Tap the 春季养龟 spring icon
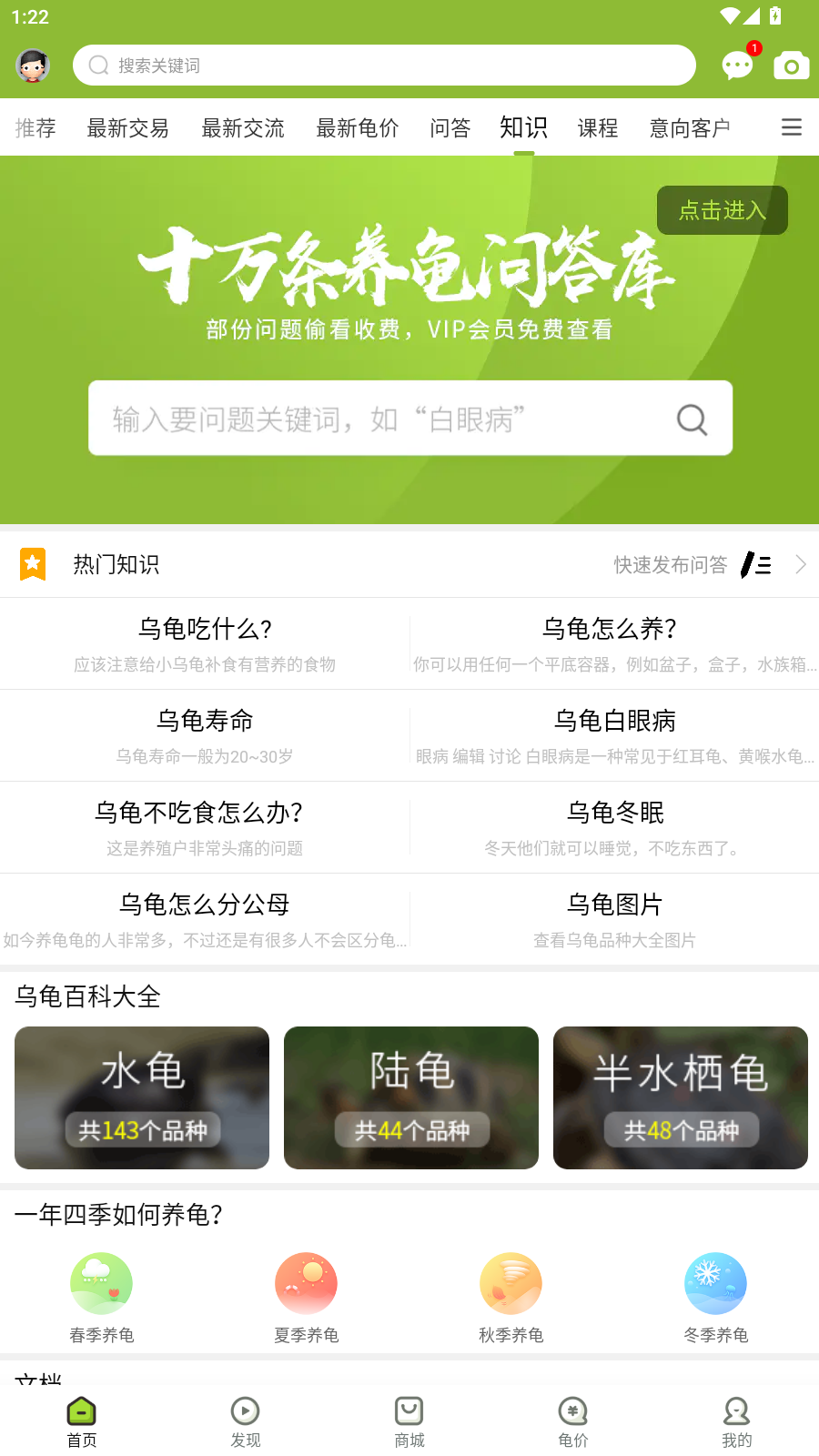The image size is (819, 1456). [101, 1283]
